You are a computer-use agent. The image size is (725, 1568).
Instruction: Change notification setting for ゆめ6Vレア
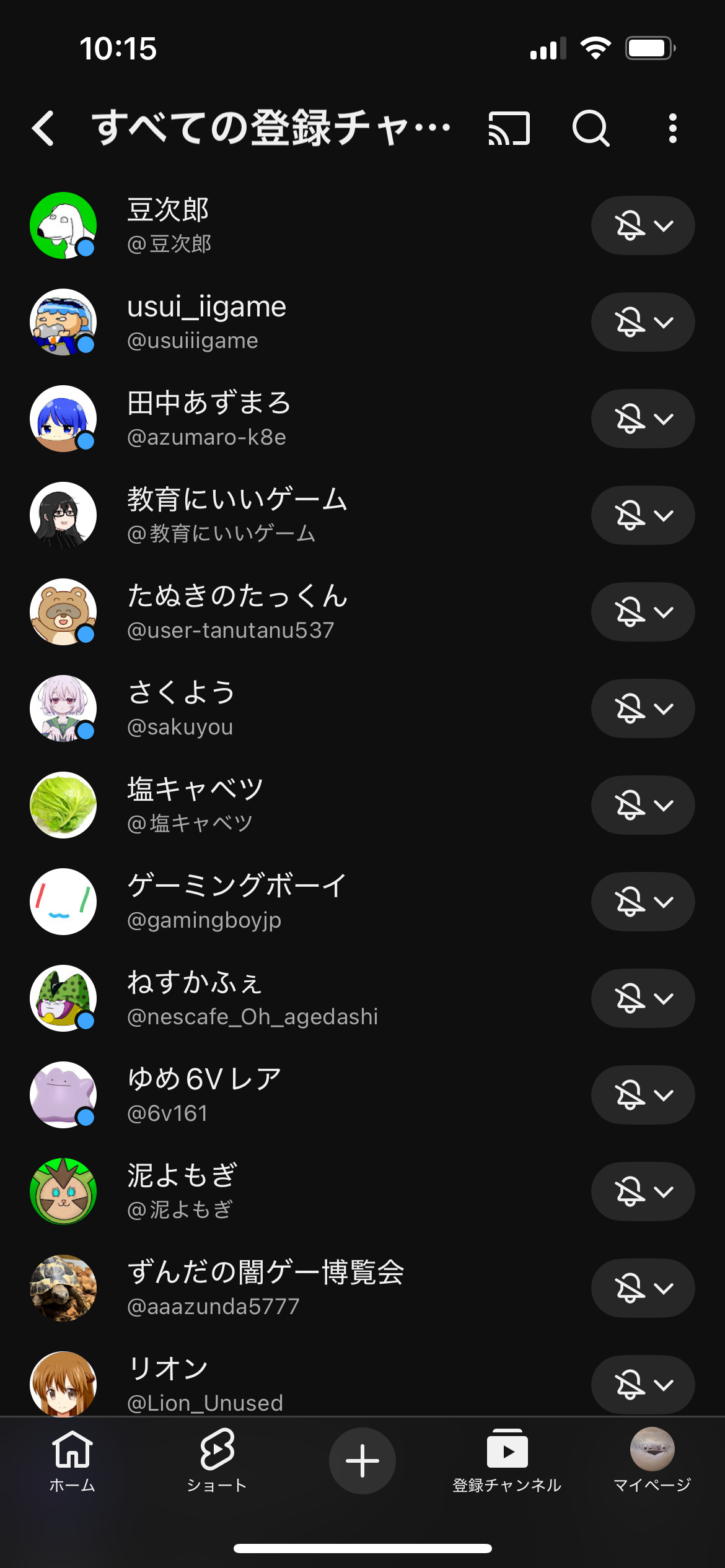tap(643, 1095)
